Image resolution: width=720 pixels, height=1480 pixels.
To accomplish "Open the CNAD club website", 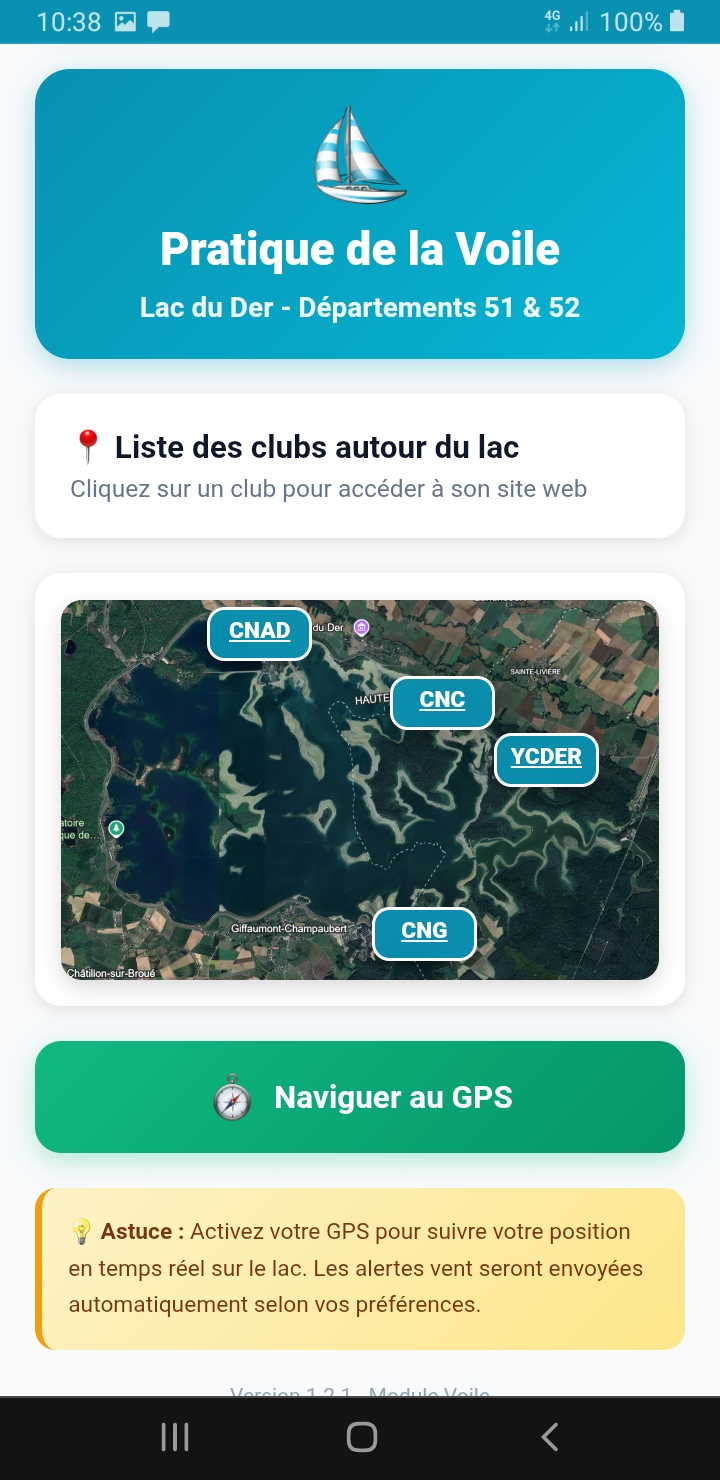I will tap(259, 633).
